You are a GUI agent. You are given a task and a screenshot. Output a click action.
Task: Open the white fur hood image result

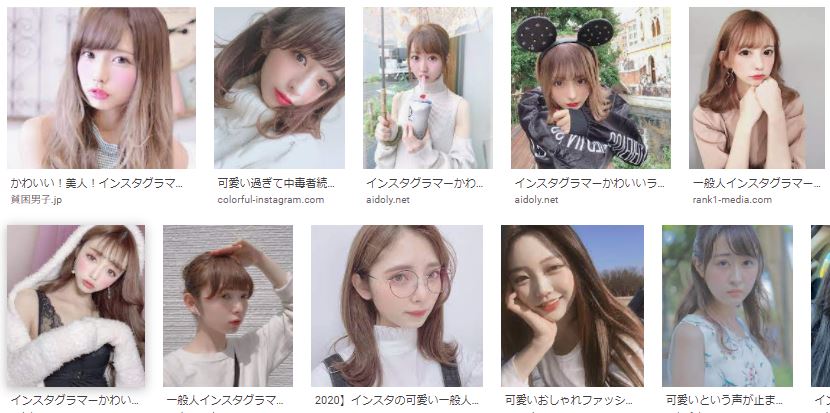[76, 305]
